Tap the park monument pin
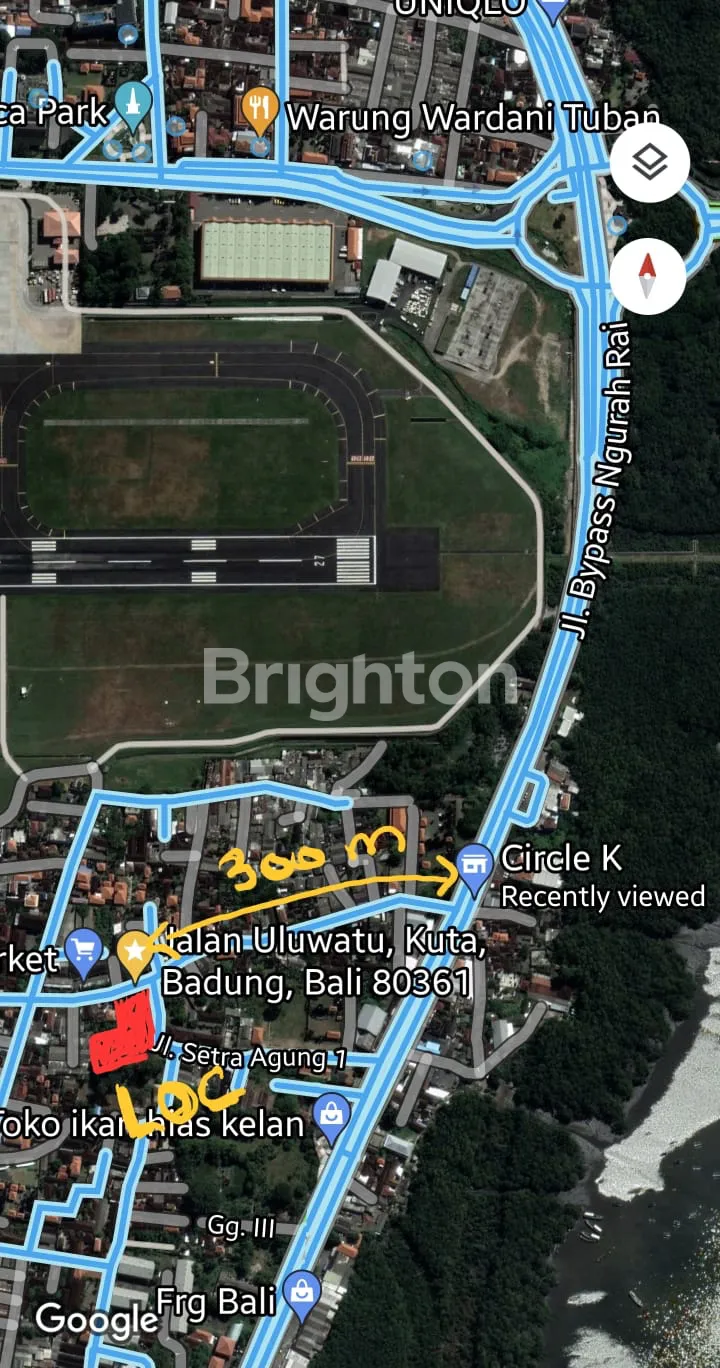720x1368 pixels. coord(133,103)
